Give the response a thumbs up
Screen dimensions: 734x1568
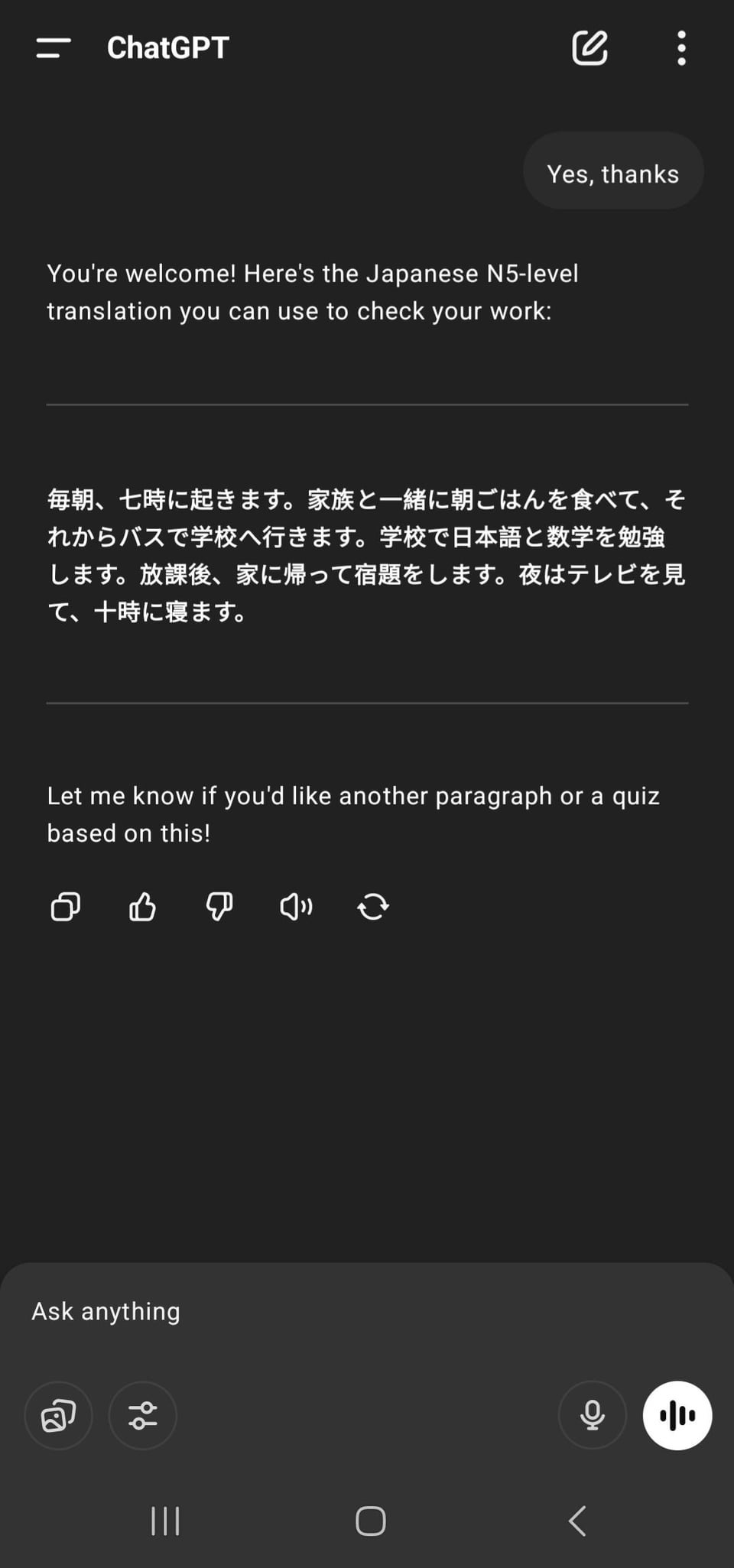pyautogui.click(x=142, y=907)
